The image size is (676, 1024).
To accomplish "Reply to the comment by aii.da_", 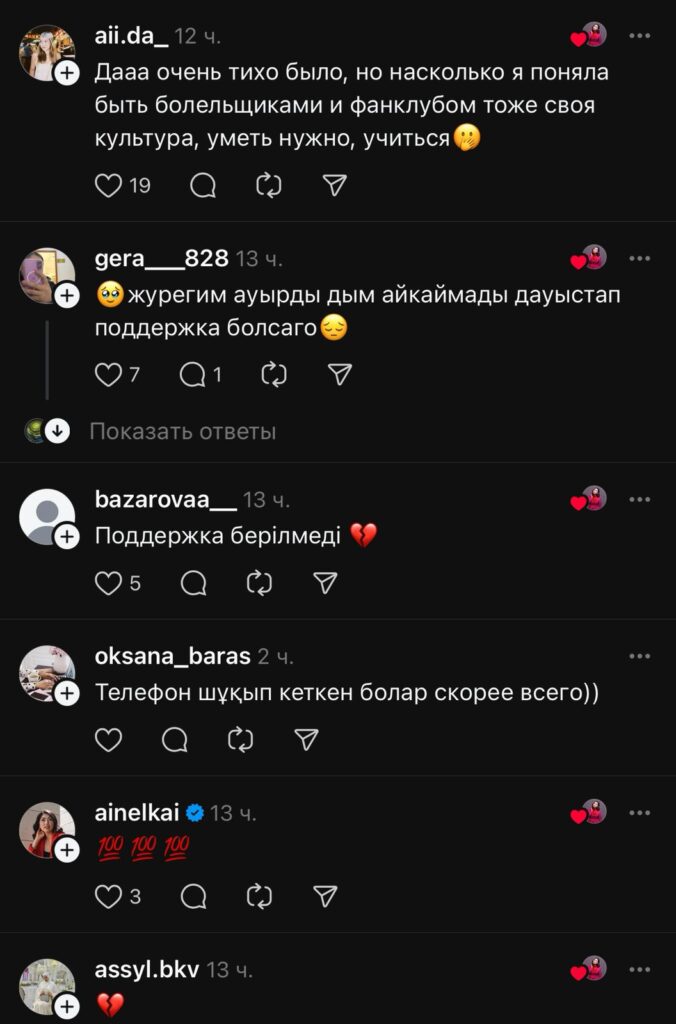I will click(x=203, y=185).
